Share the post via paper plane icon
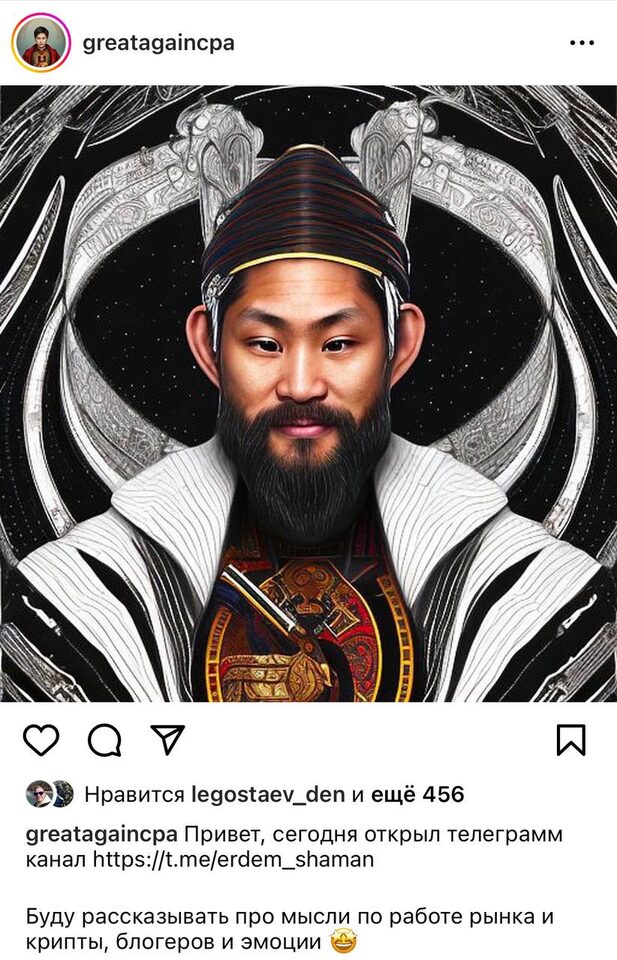 tap(167, 739)
